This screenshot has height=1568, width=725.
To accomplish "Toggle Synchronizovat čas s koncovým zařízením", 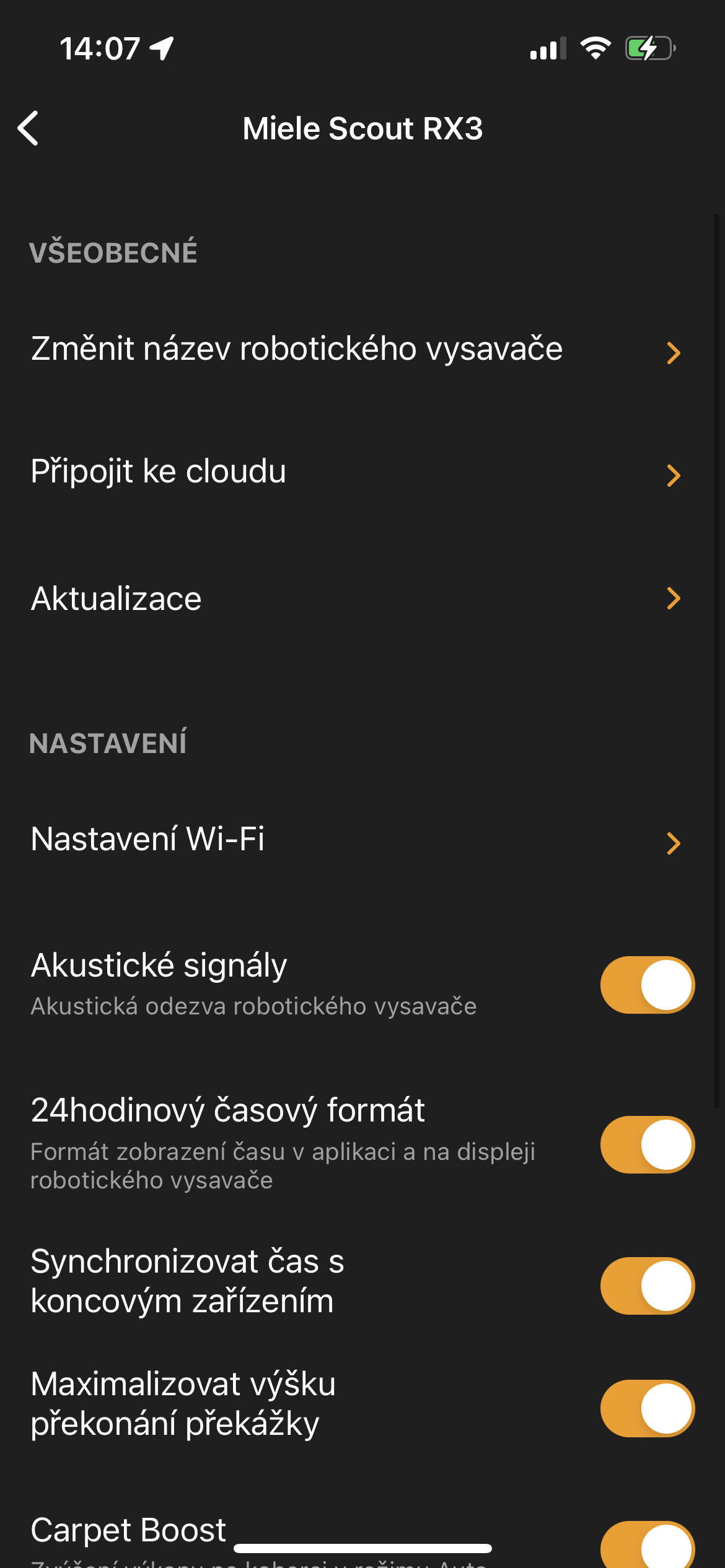I will click(x=647, y=1286).
